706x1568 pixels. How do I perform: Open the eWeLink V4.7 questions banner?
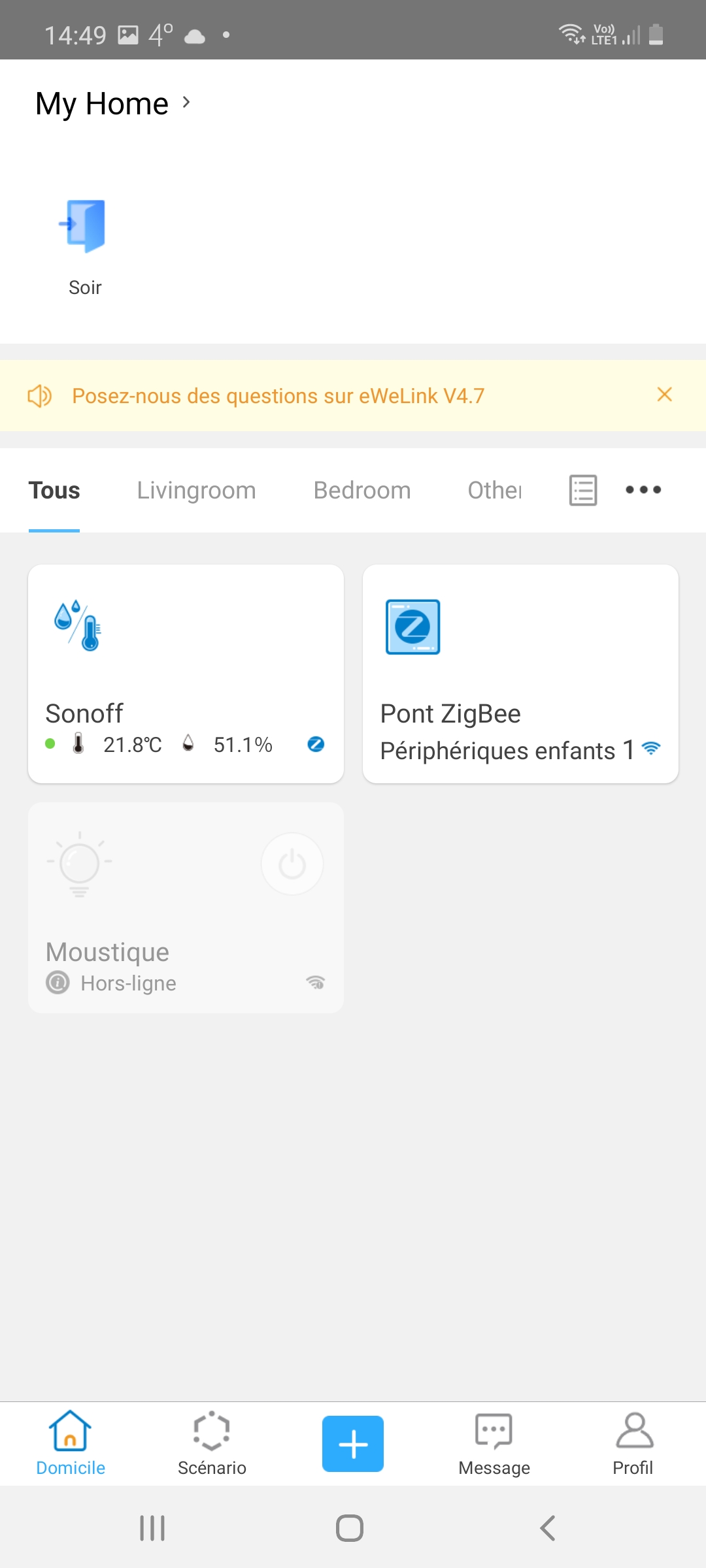click(x=278, y=396)
